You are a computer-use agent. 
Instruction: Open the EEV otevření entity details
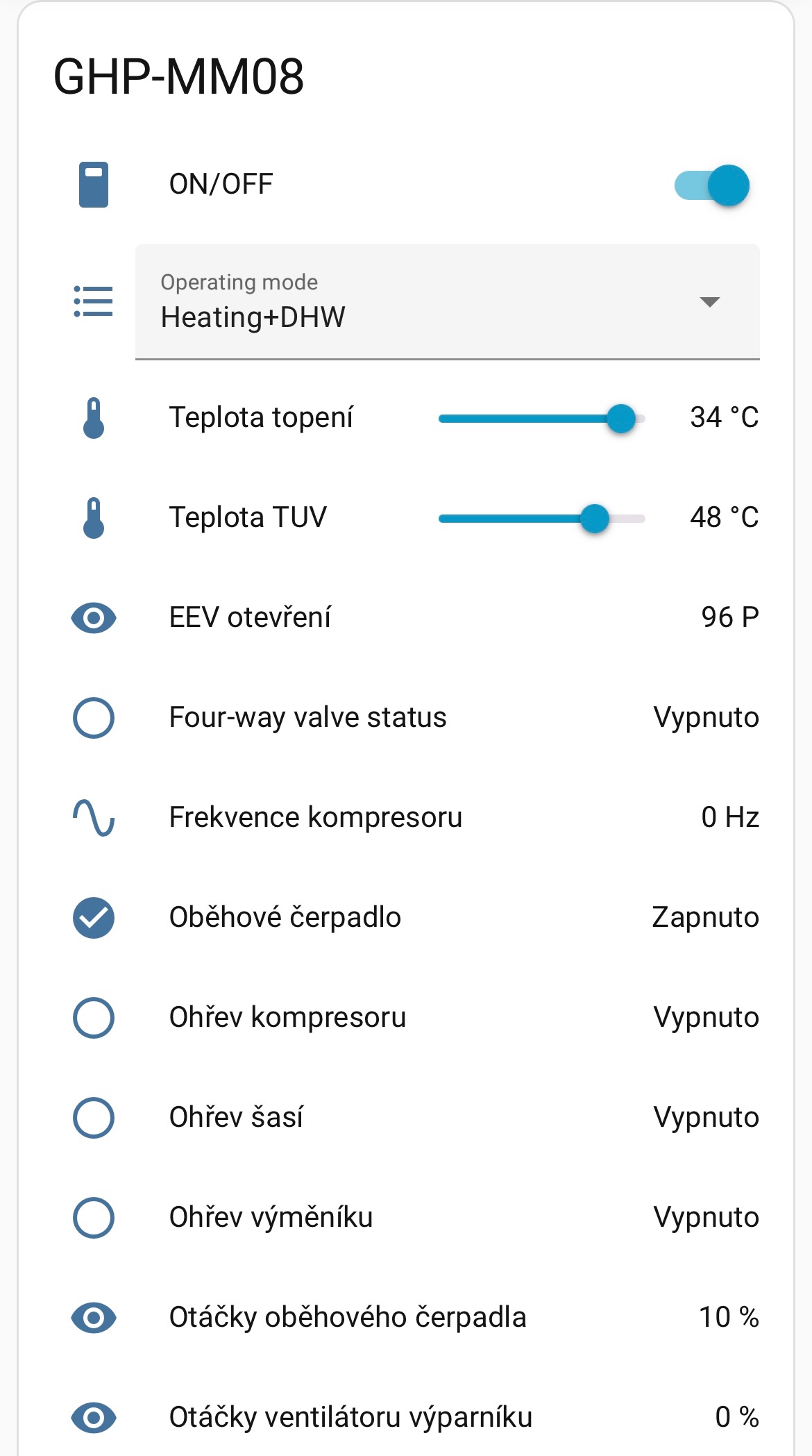[x=250, y=617]
